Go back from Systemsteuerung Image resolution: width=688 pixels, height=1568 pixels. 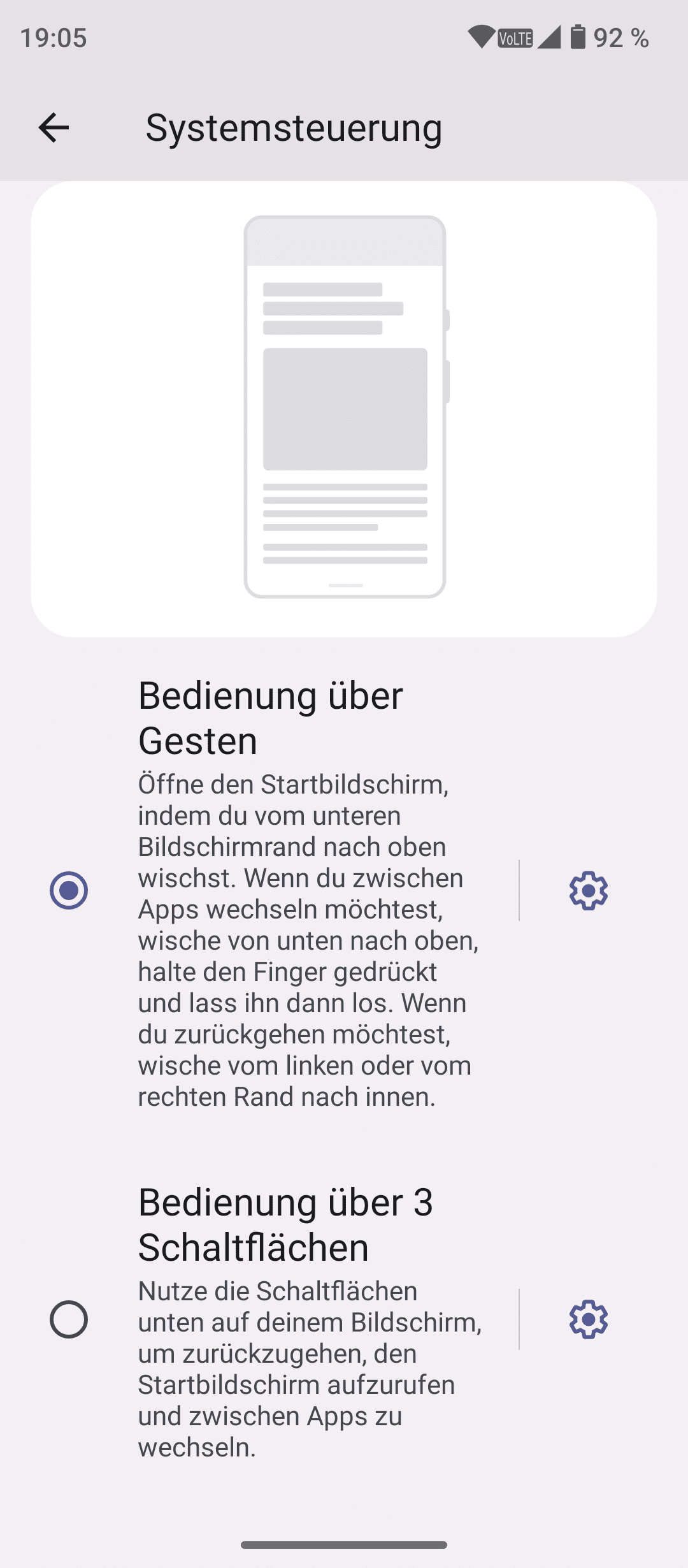[54, 127]
